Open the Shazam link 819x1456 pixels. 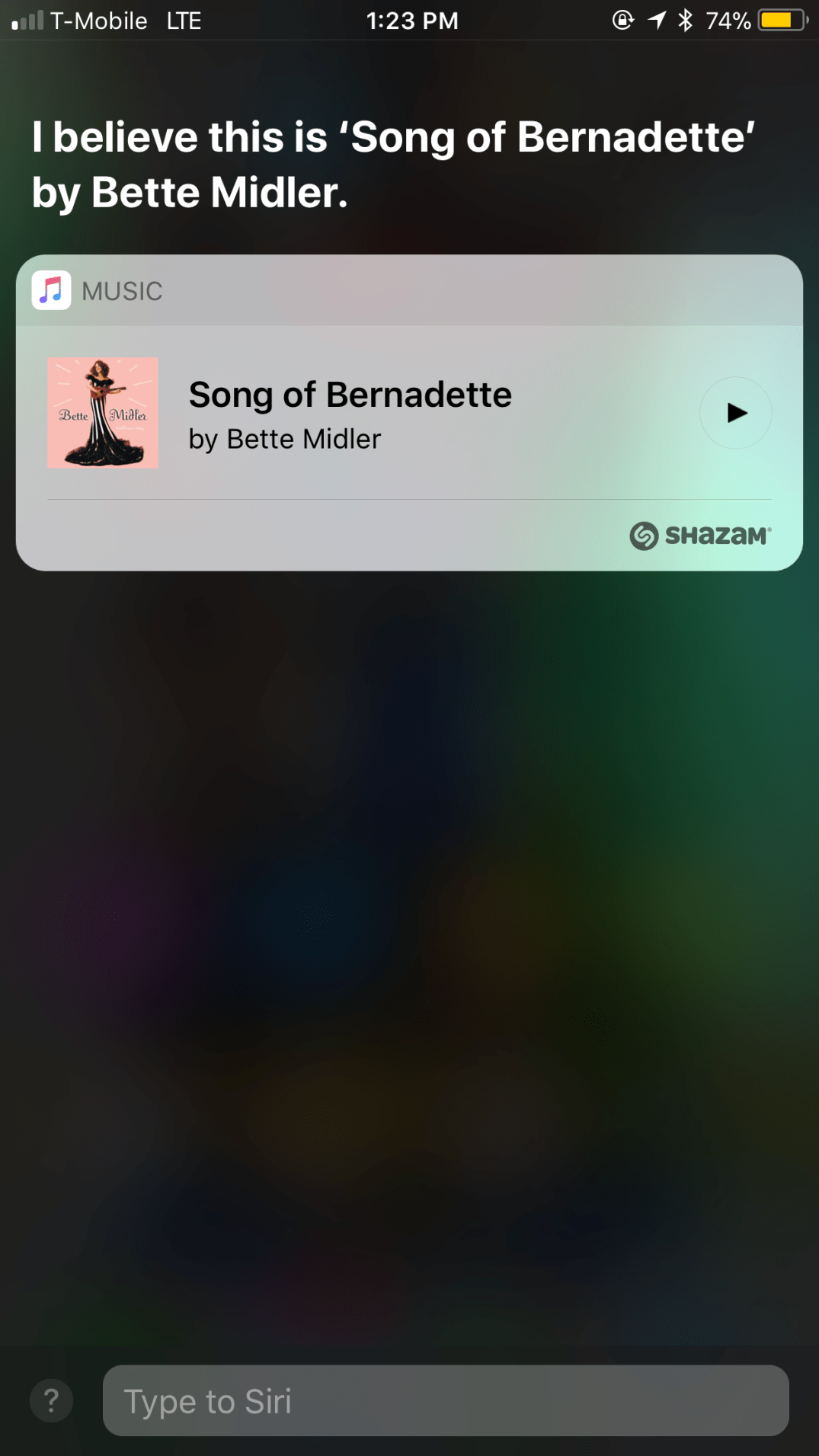tap(699, 536)
